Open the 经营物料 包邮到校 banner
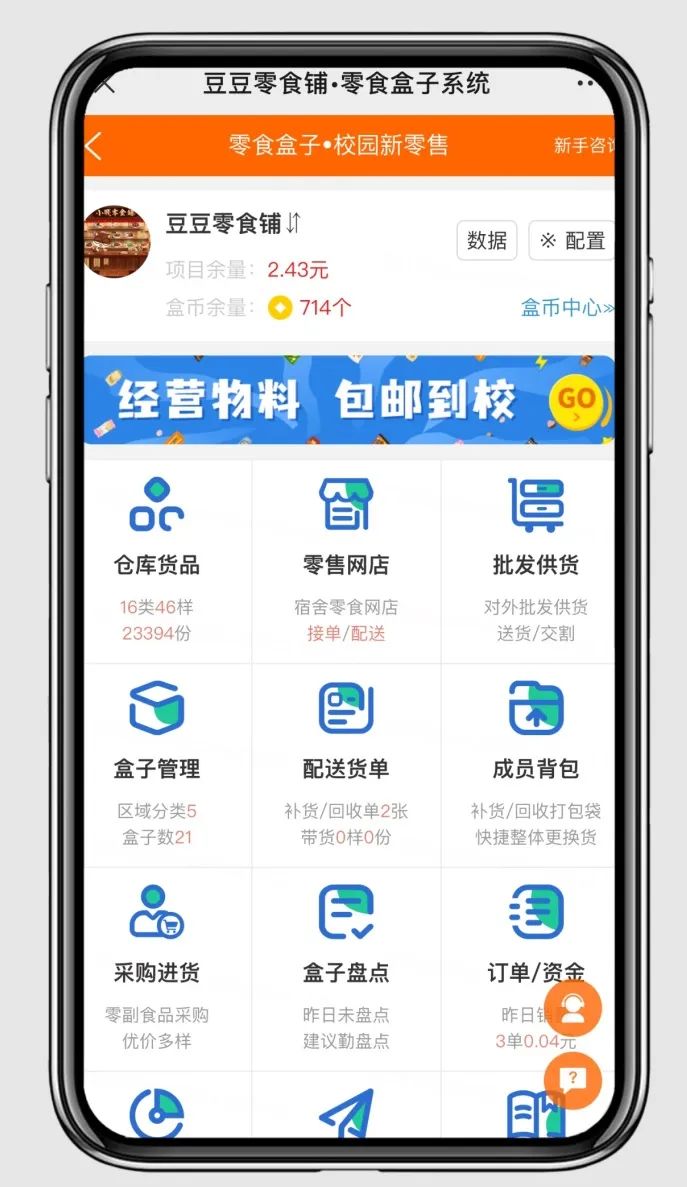This screenshot has height=1187, width=687. (x=349, y=400)
